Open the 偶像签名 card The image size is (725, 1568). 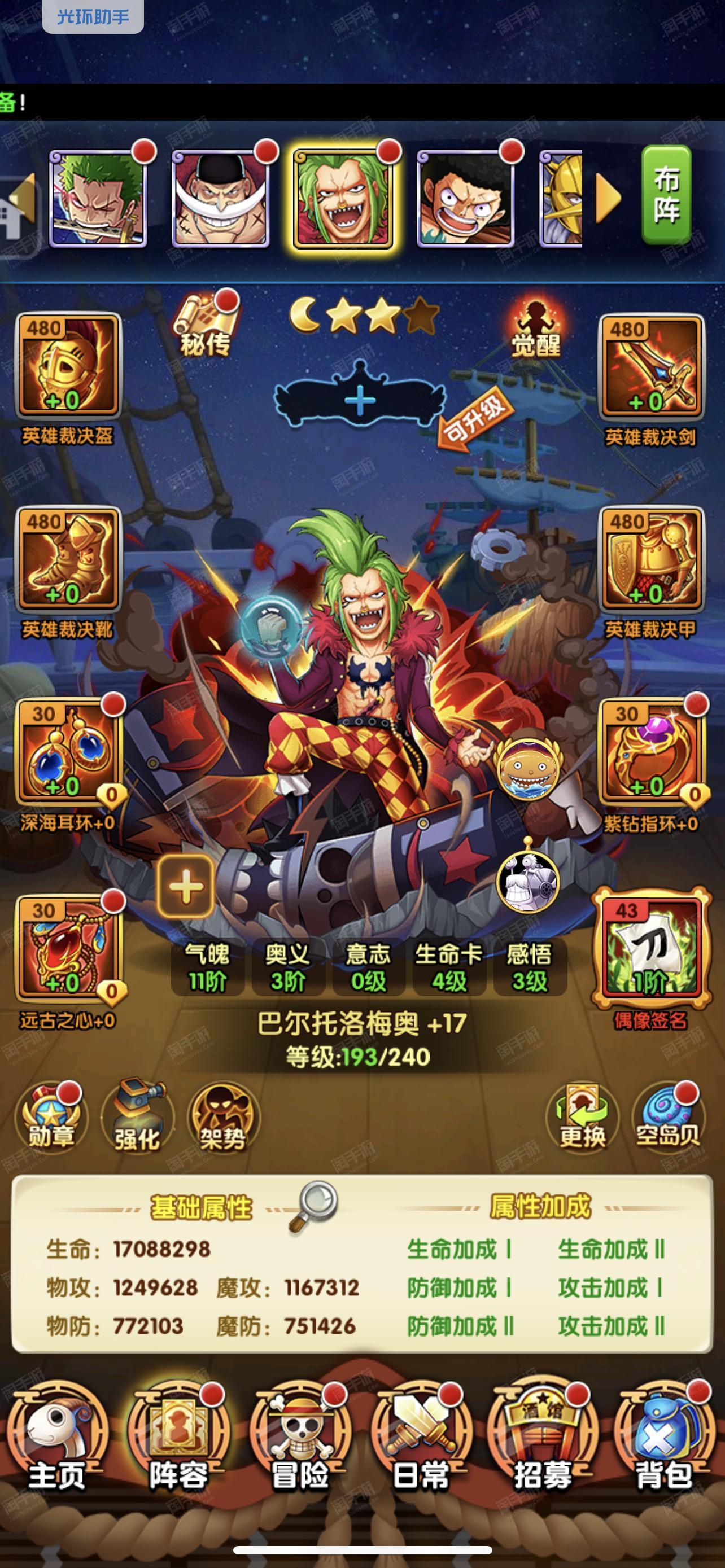coord(650,949)
